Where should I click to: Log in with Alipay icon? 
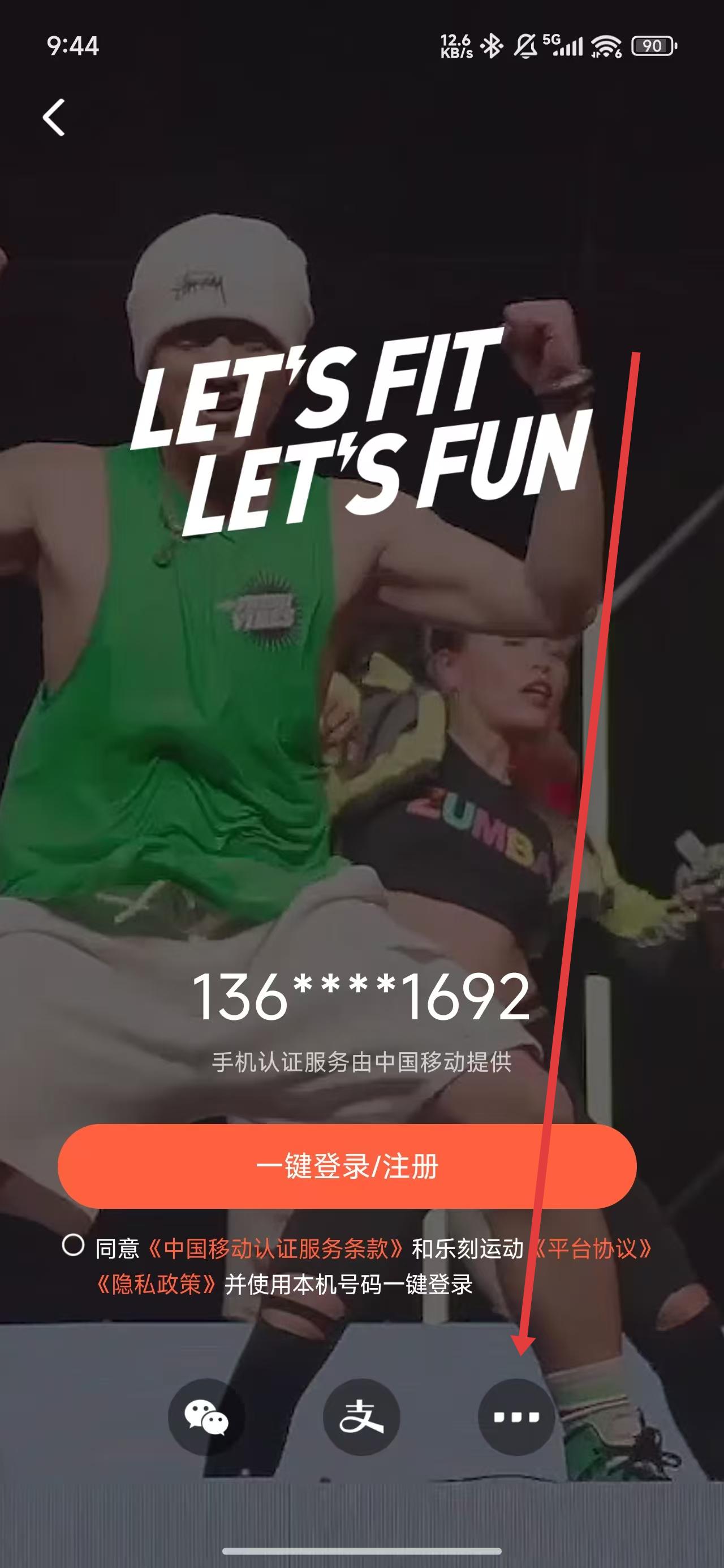point(361,1417)
